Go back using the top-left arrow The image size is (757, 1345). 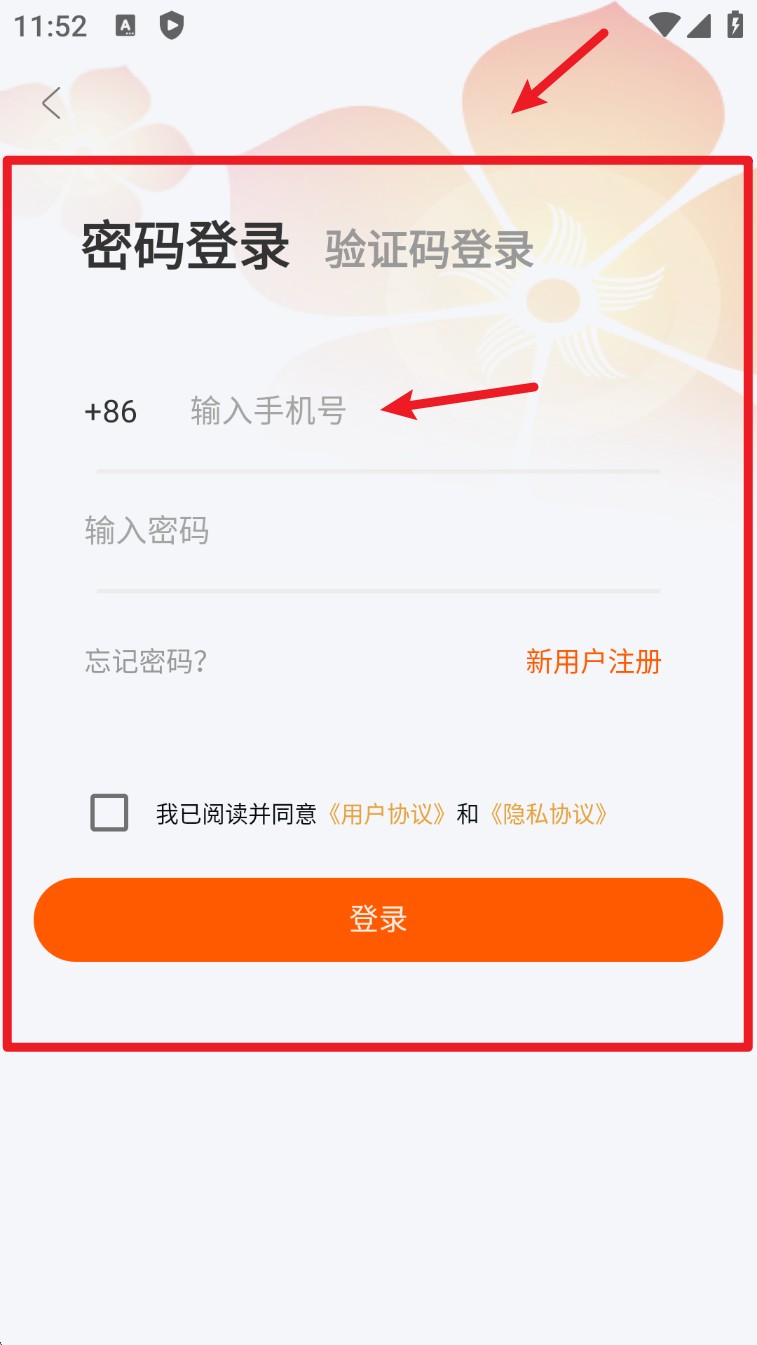click(x=52, y=102)
